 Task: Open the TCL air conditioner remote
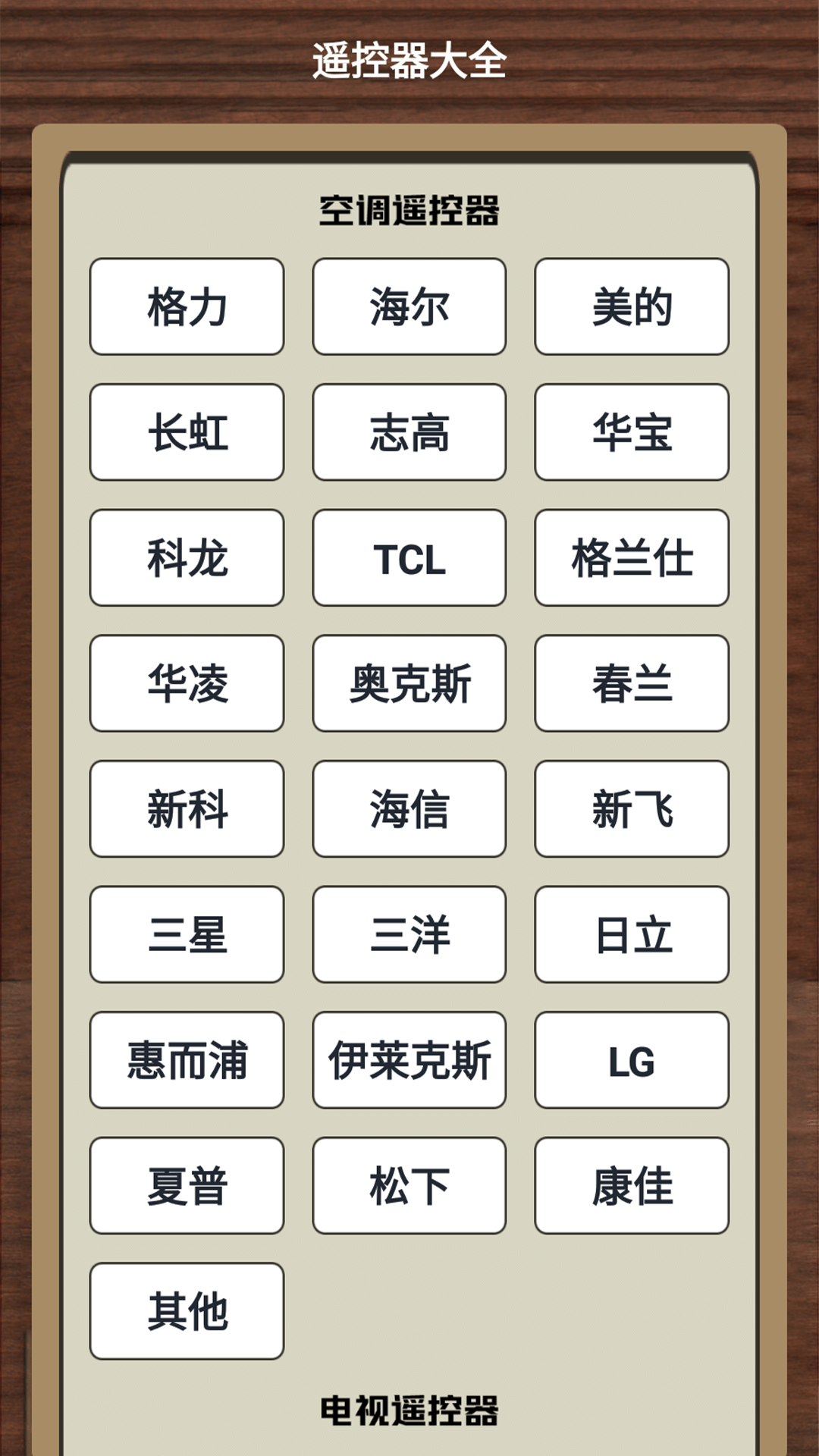408,557
